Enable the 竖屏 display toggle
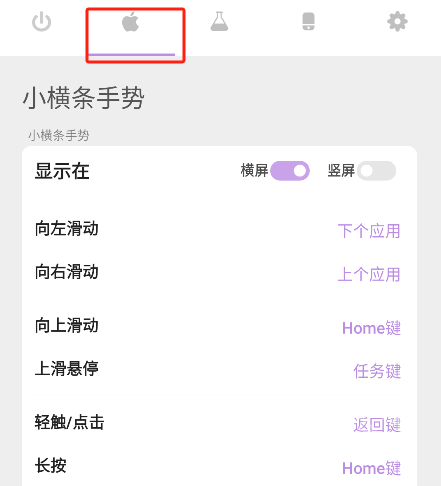 (x=376, y=171)
